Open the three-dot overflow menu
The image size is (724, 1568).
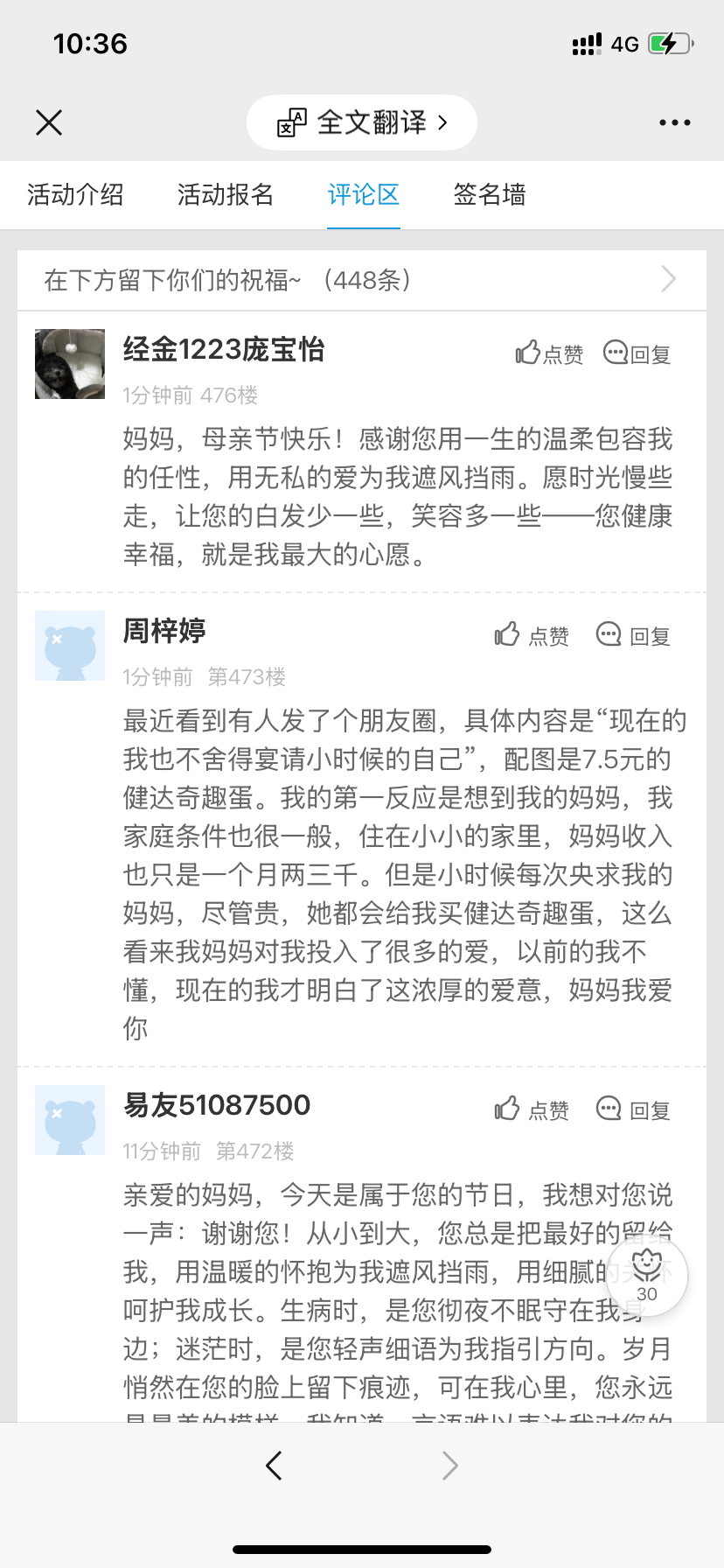[x=674, y=122]
